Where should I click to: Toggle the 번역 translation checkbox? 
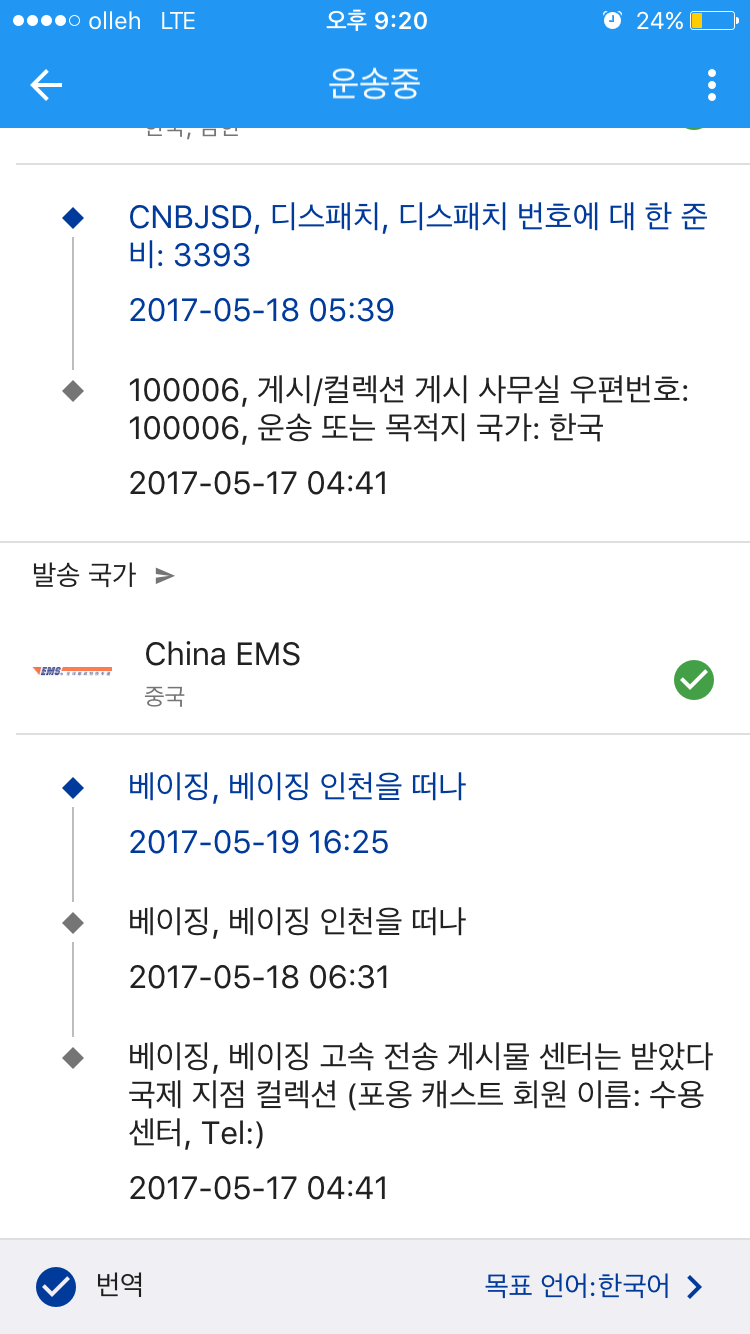click(x=56, y=1286)
